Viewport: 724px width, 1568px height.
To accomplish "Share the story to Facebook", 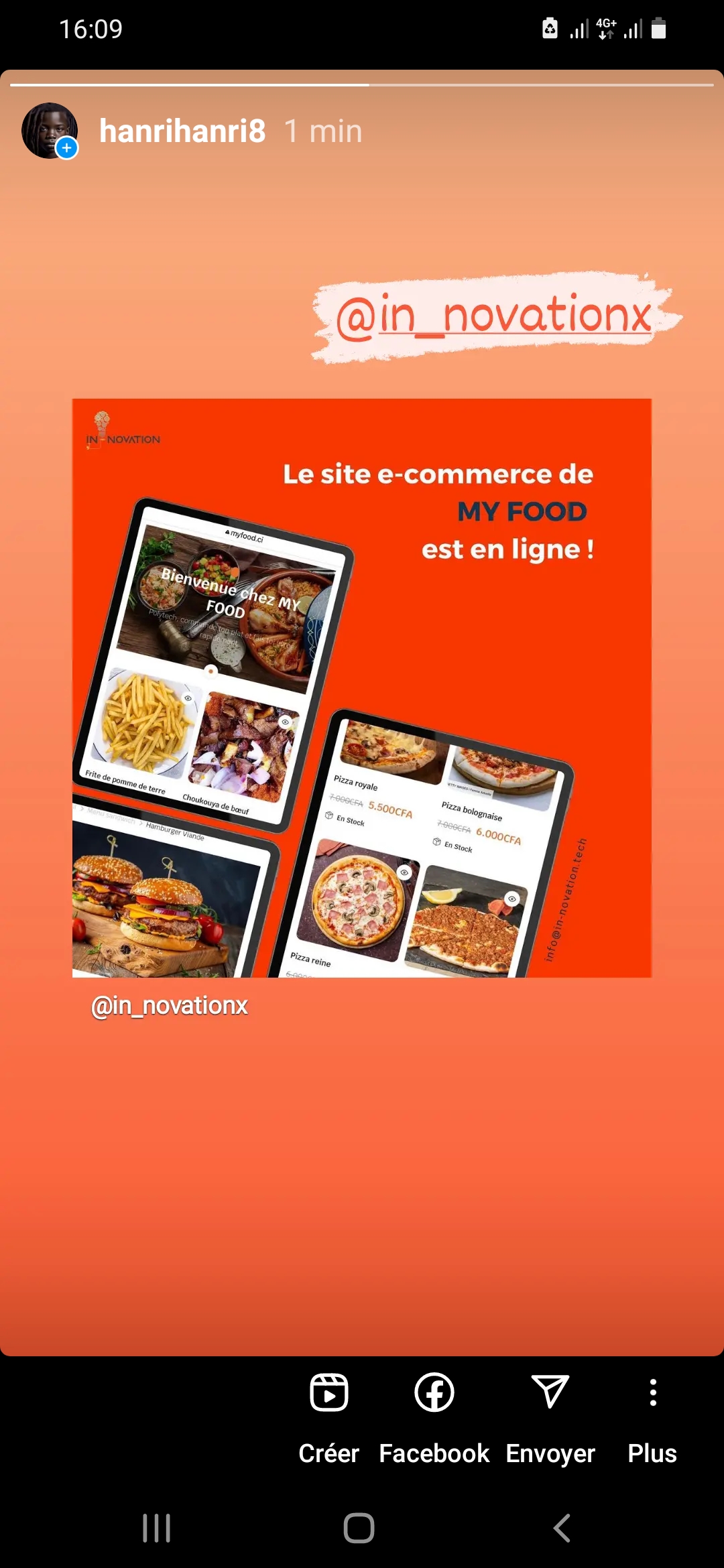I will 434,1415.
